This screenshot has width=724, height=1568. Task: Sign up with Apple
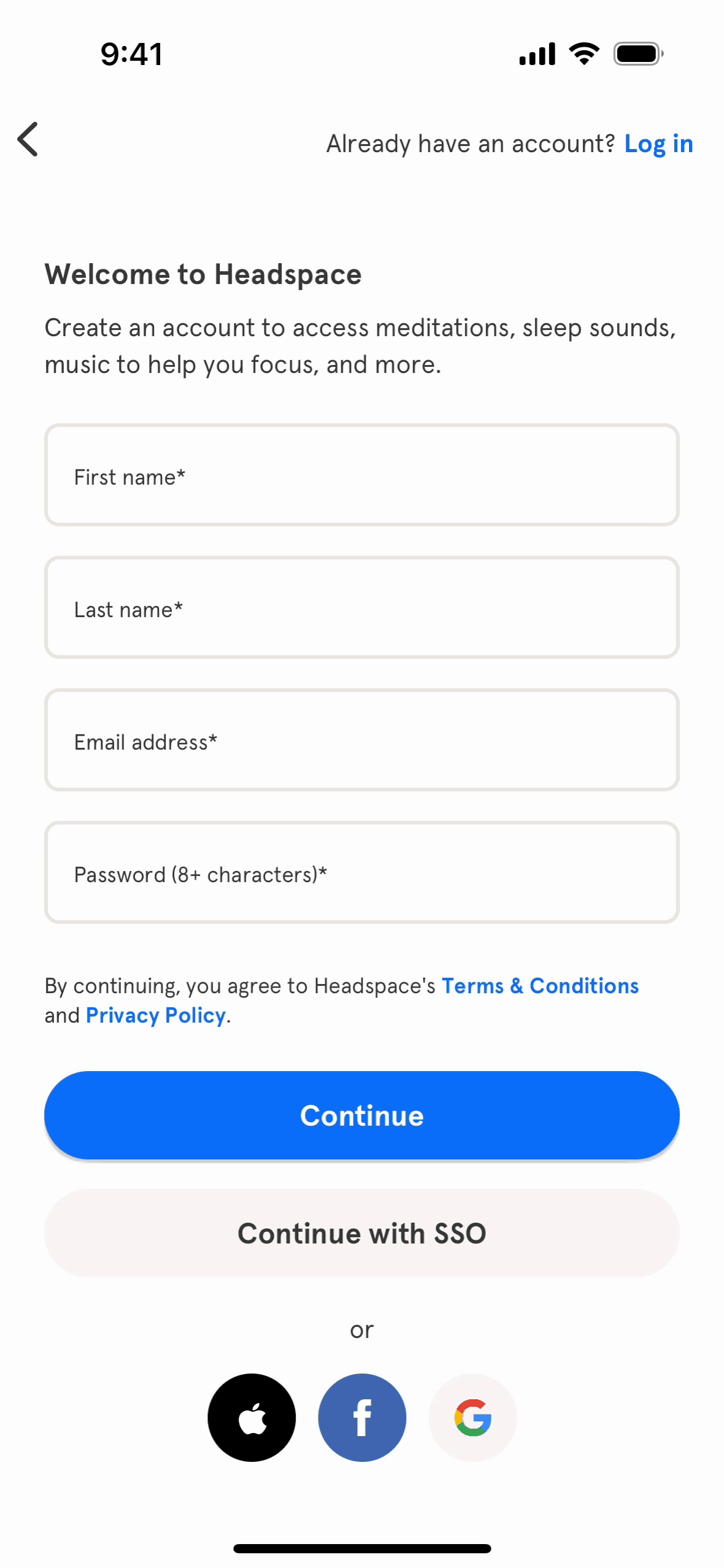(x=252, y=1418)
